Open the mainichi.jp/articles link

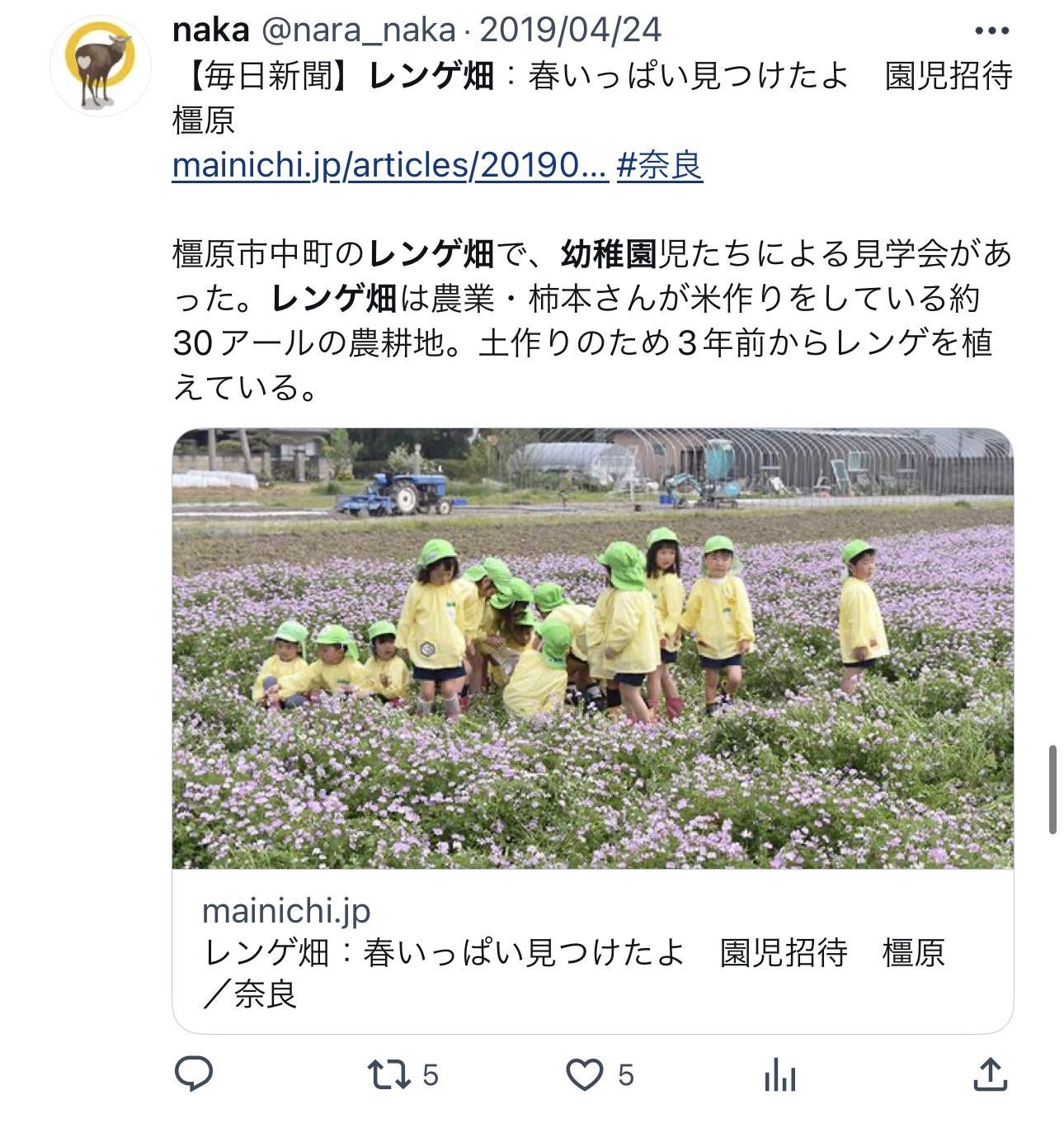point(389,166)
